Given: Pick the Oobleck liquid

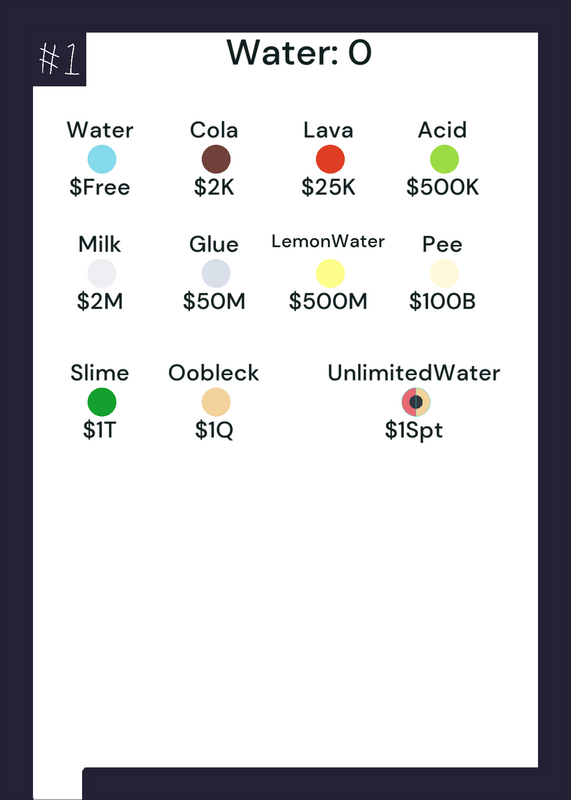Looking at the screenshot, I should click(216, 402).
